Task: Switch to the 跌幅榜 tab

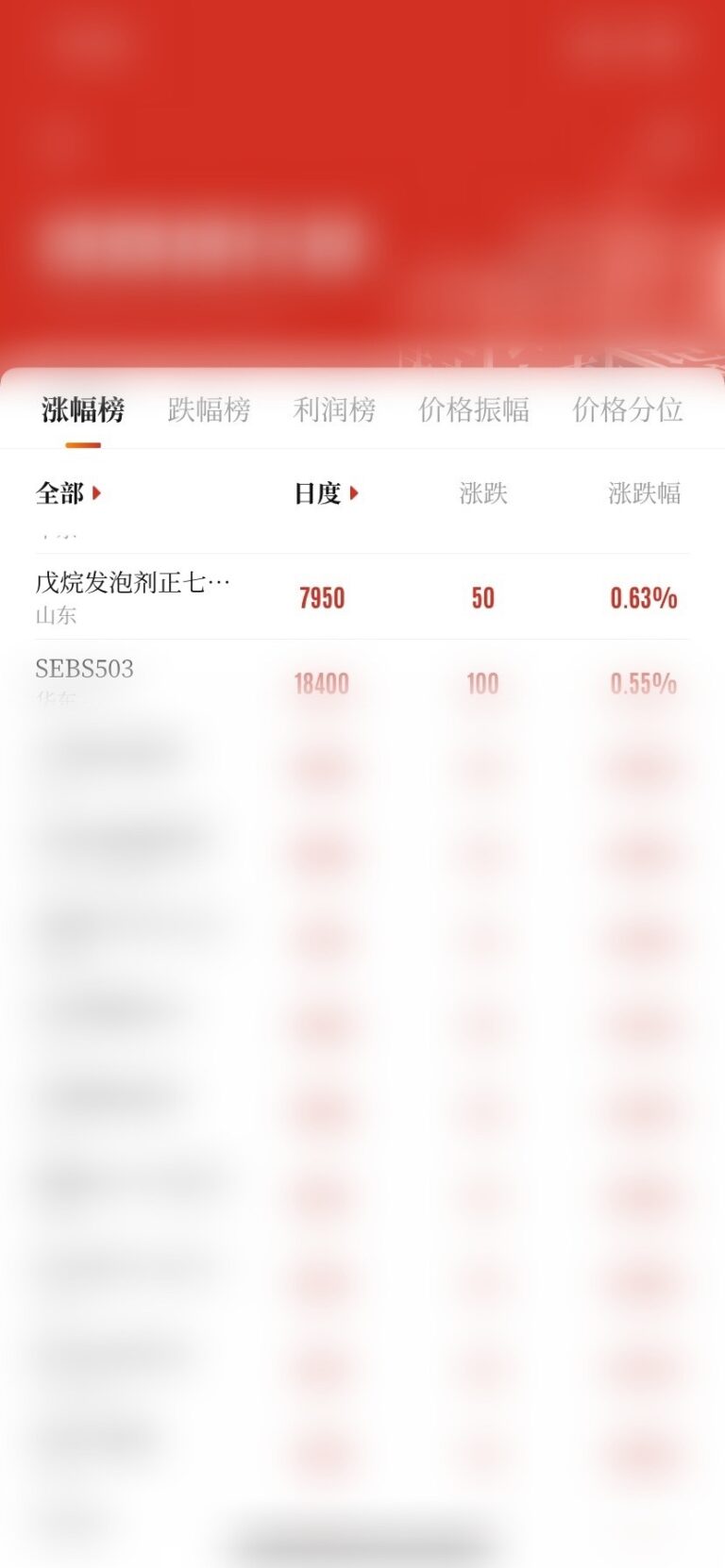Action: pos(209,410)
